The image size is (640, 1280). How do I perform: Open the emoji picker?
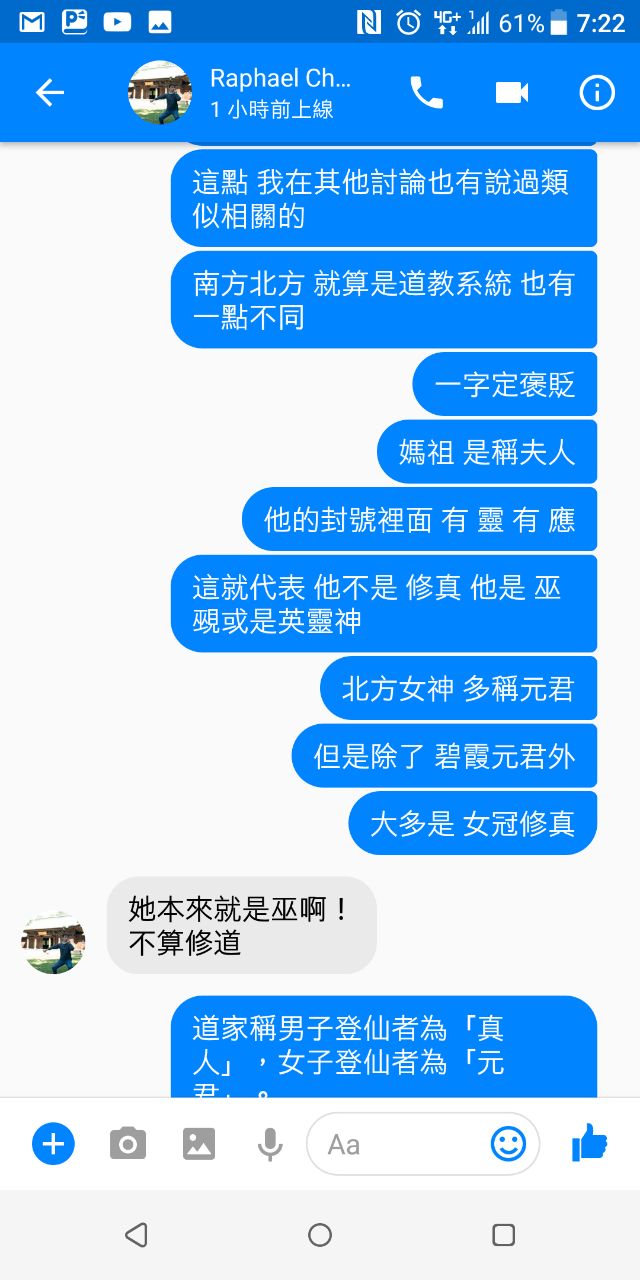pos(508,1143)
